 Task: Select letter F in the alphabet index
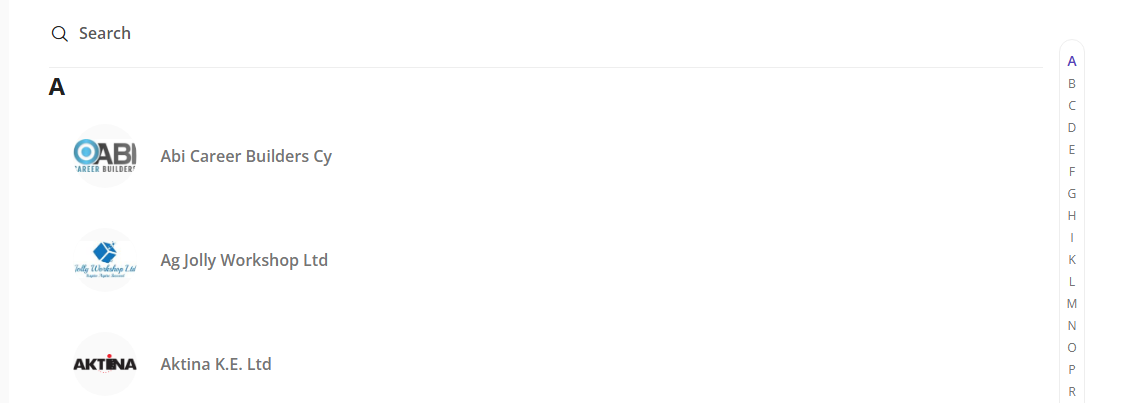pos(1072,171)
